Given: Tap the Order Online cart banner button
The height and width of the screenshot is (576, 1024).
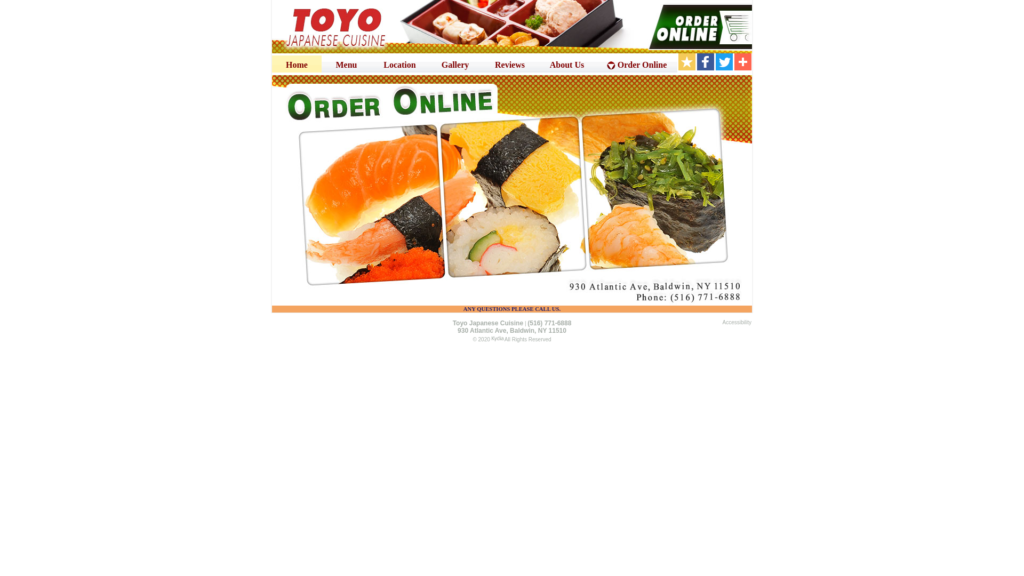Looking at the screenshot, I should point(700,27).
